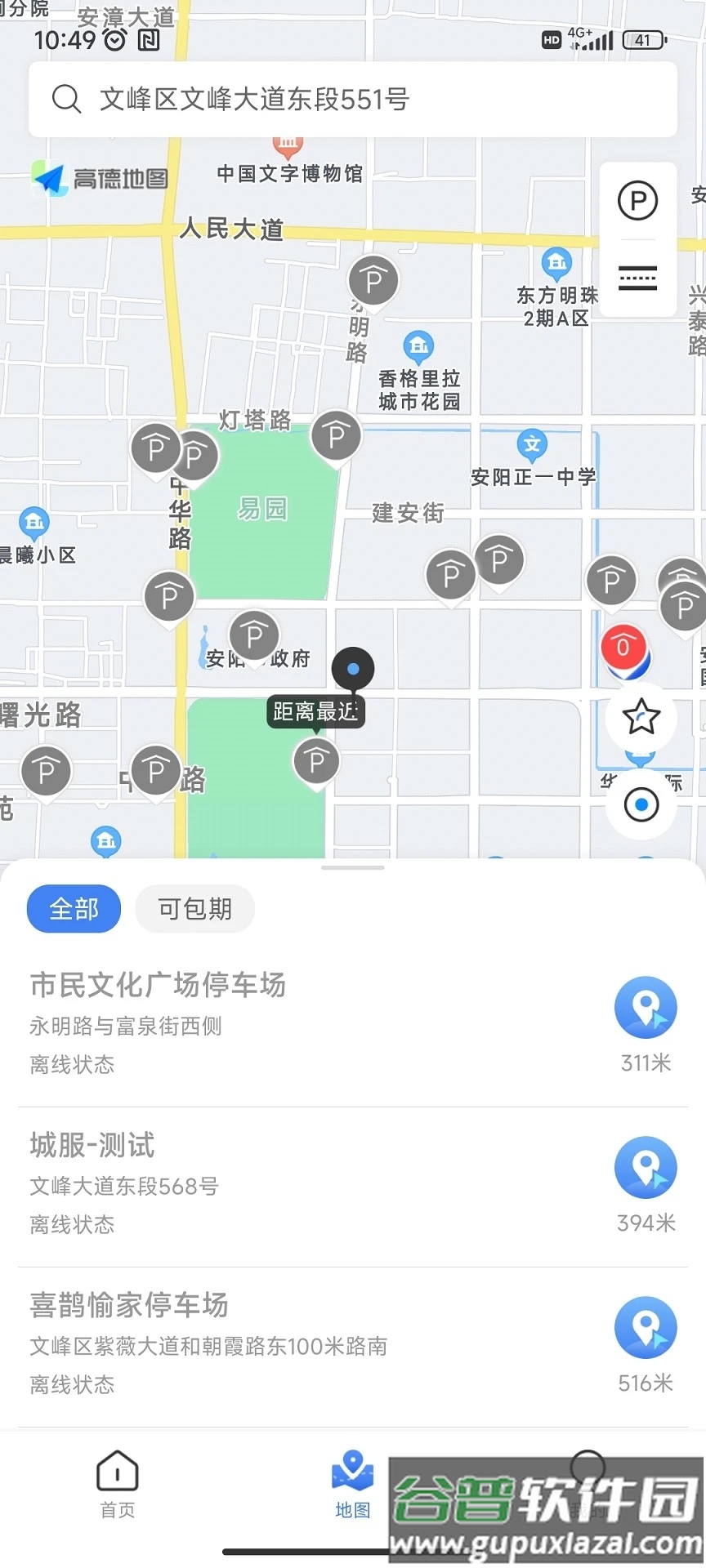Select the 全部 filter chip
706x1568 pixels.
click(x=74, y=908)
